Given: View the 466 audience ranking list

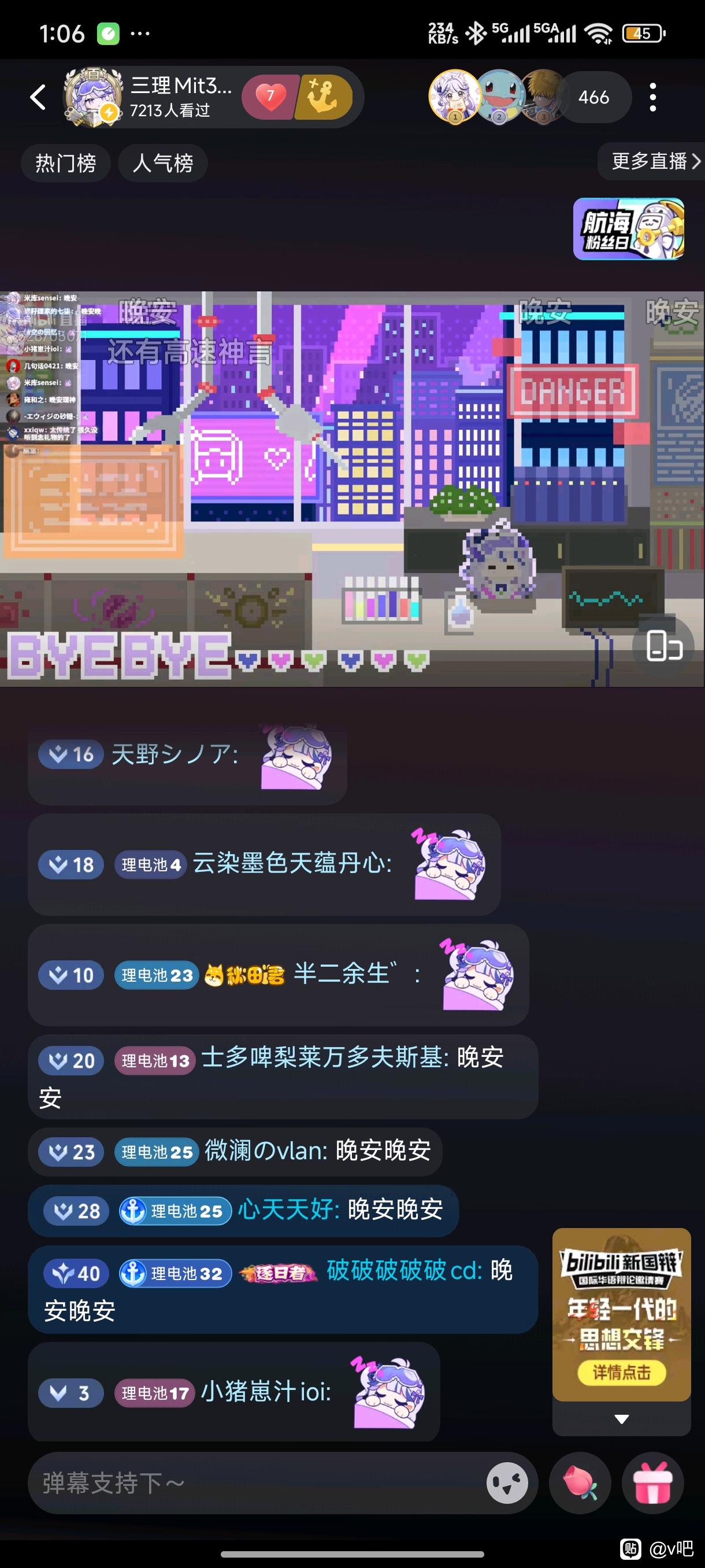Looking at the screenshot, I should 593,97.
